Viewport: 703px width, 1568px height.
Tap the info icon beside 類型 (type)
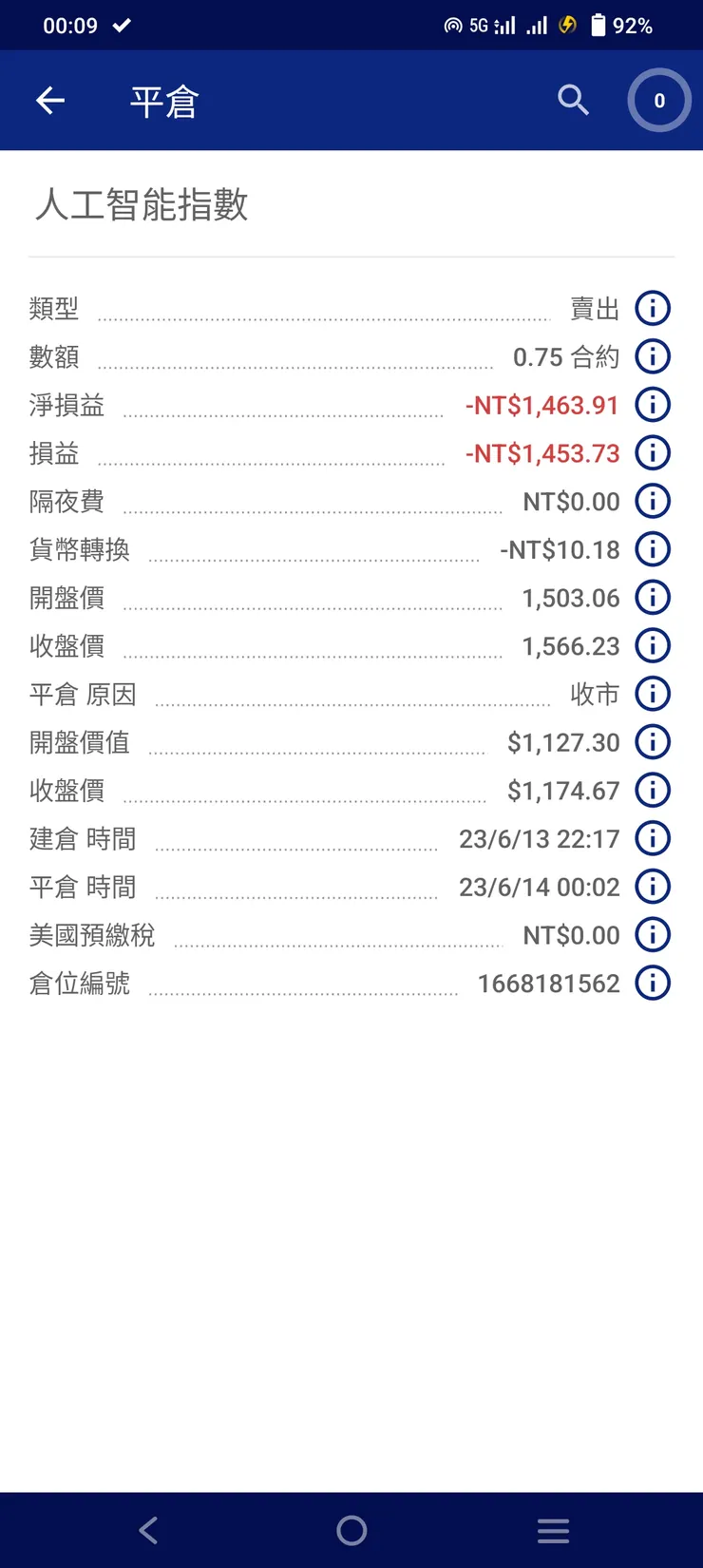[653, 308]
